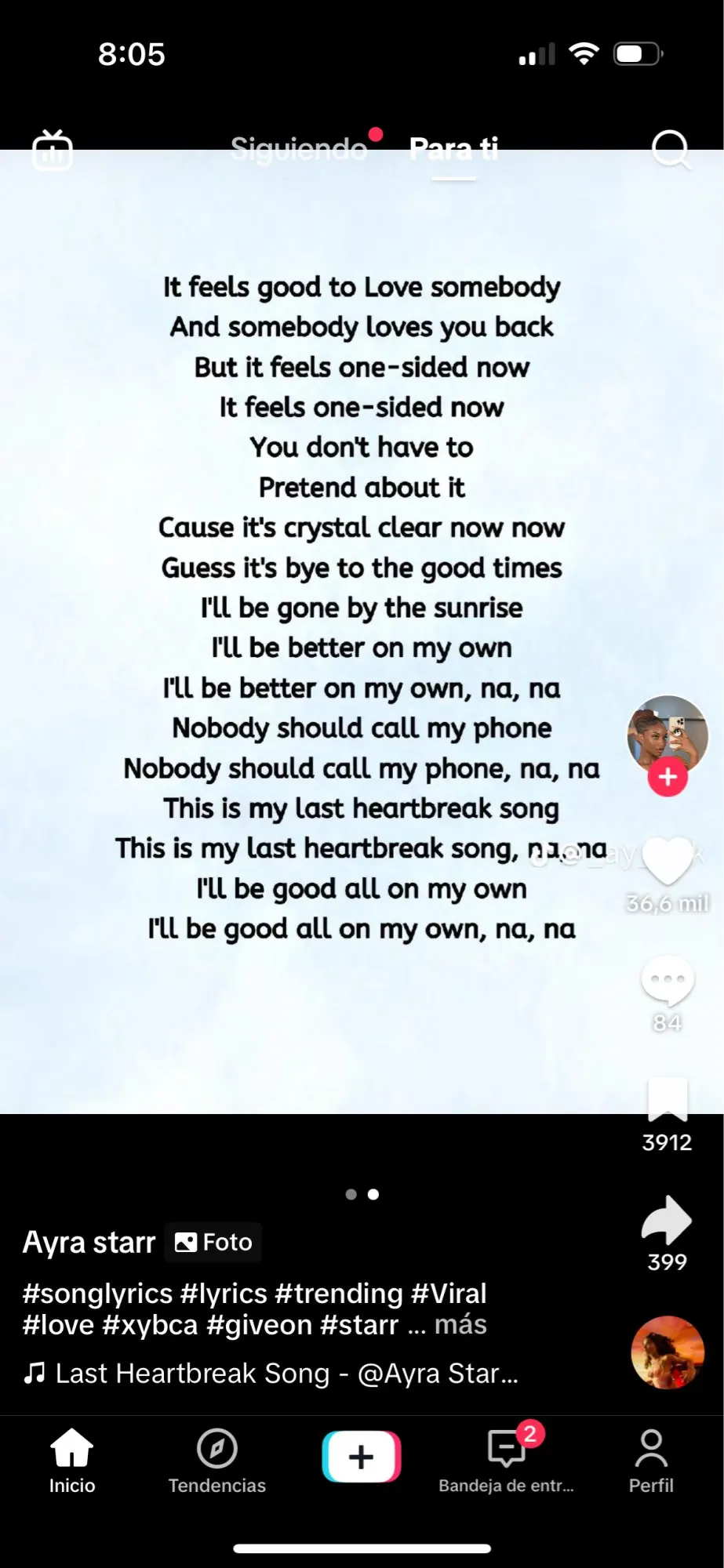
Task: Follow the creator with the plus badge
Action: tap(668, 777)
